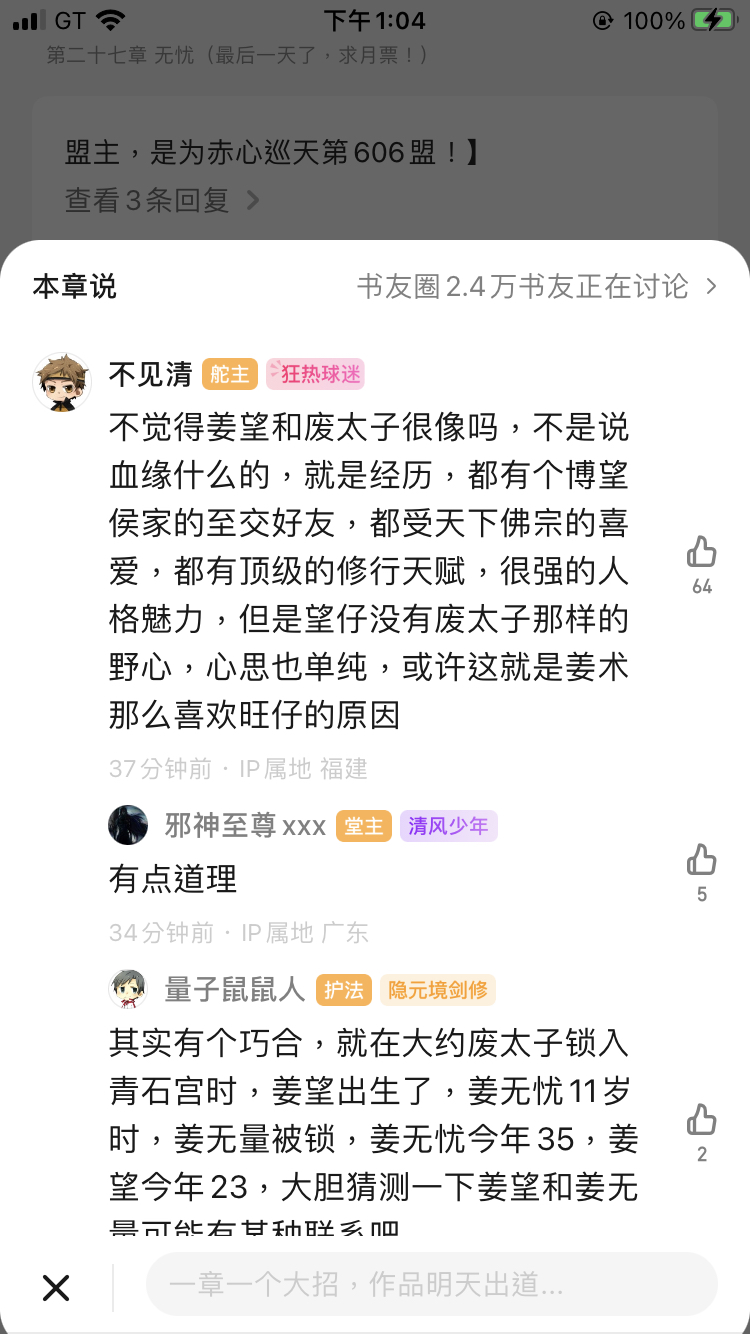Screen dimensions: 750x1334
Task: Open 量子鼠鼠人's profile avatar
Action: point(128,989)
